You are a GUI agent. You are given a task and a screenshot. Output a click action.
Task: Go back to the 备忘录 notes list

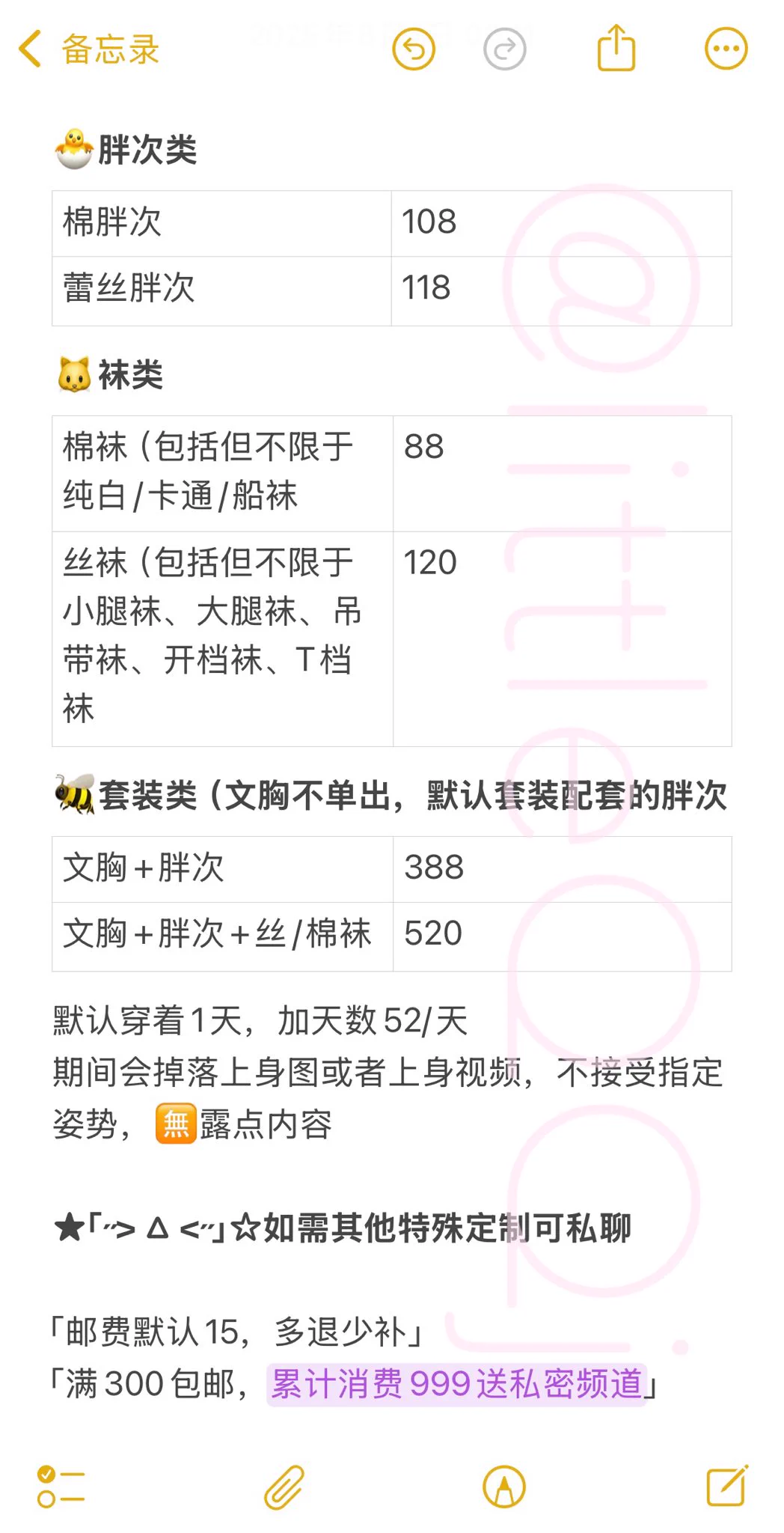point(88,49)
